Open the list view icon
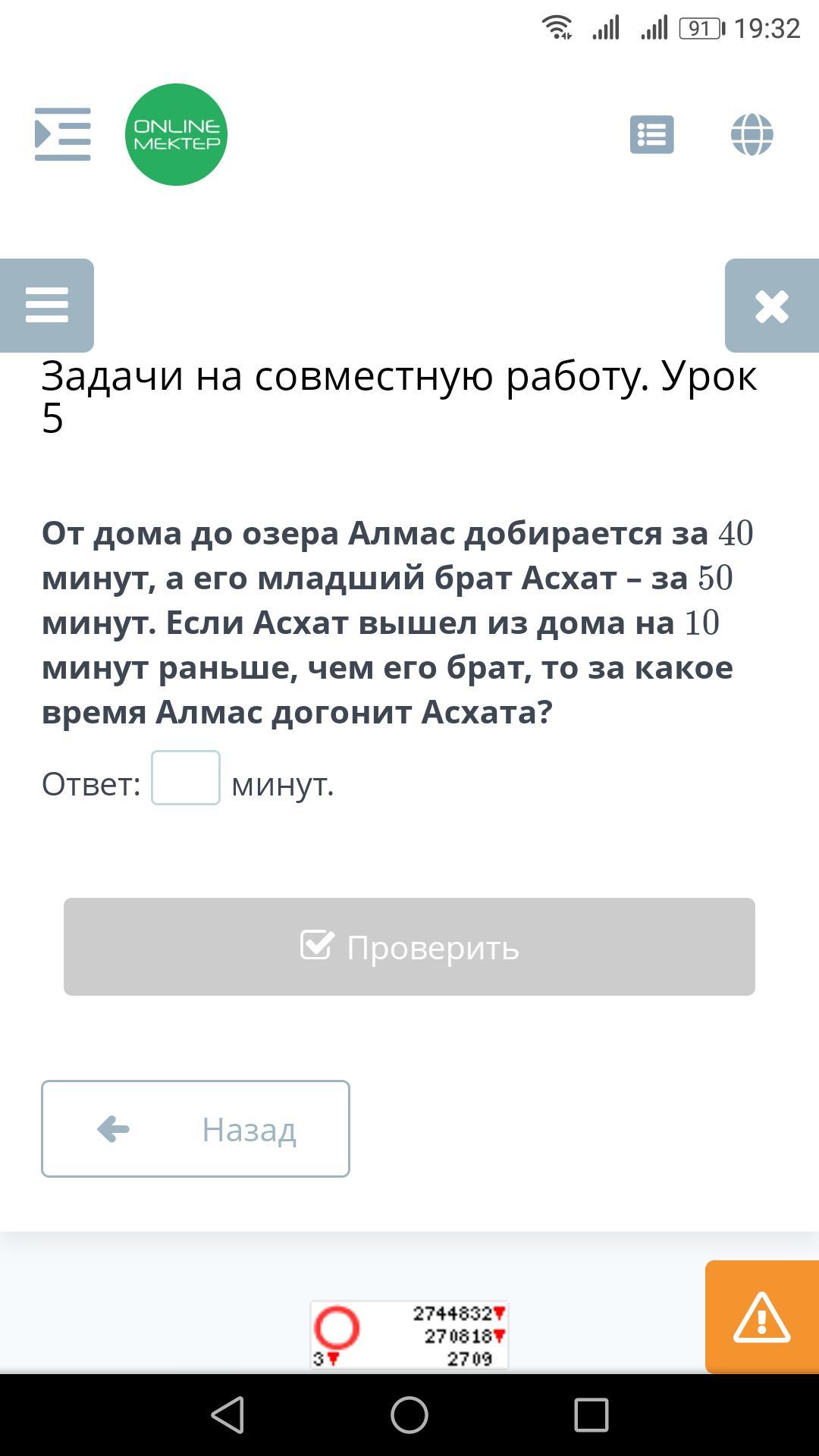This screenshot has height=1456, width=819. 652,135
